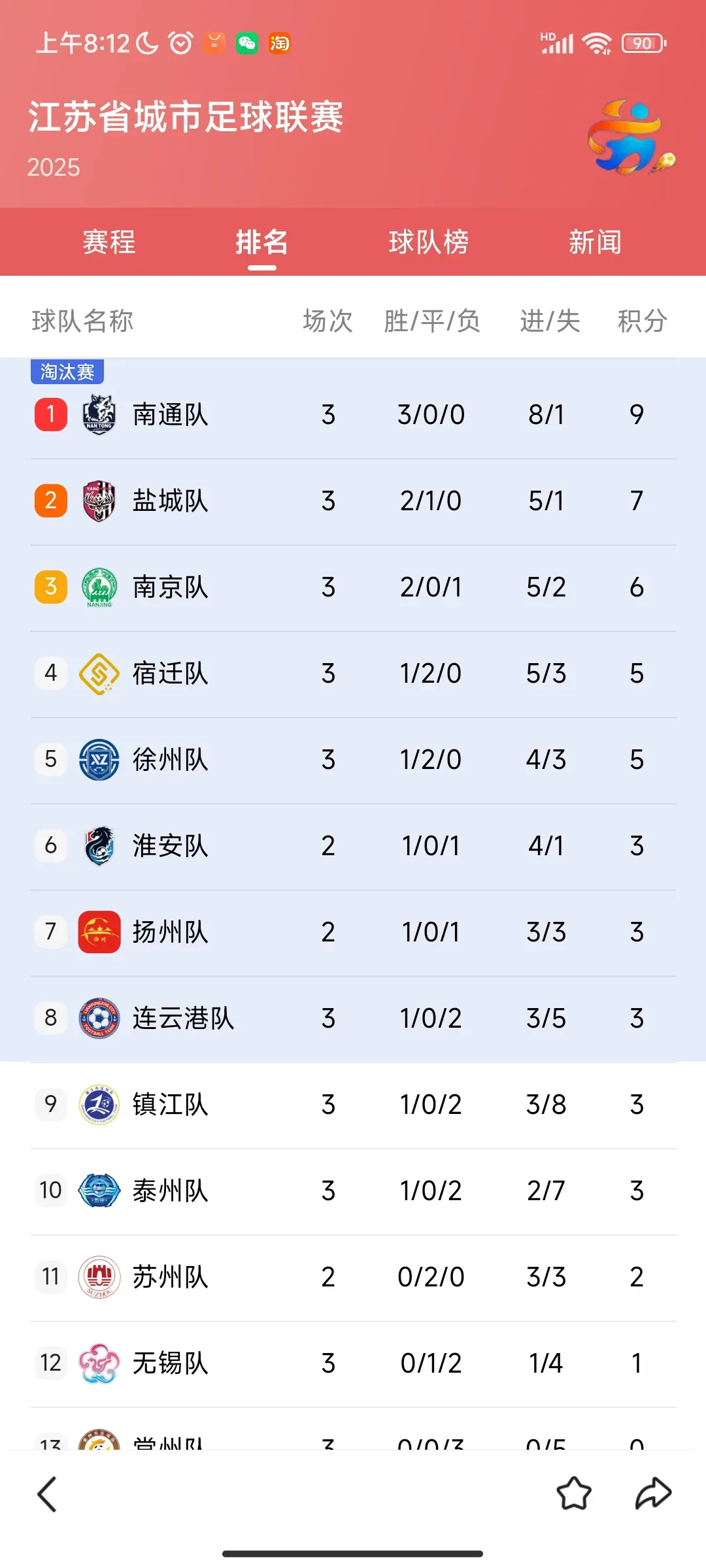
Task: Click the Huai'an seahorse team logo
Action: pos(99,845)
